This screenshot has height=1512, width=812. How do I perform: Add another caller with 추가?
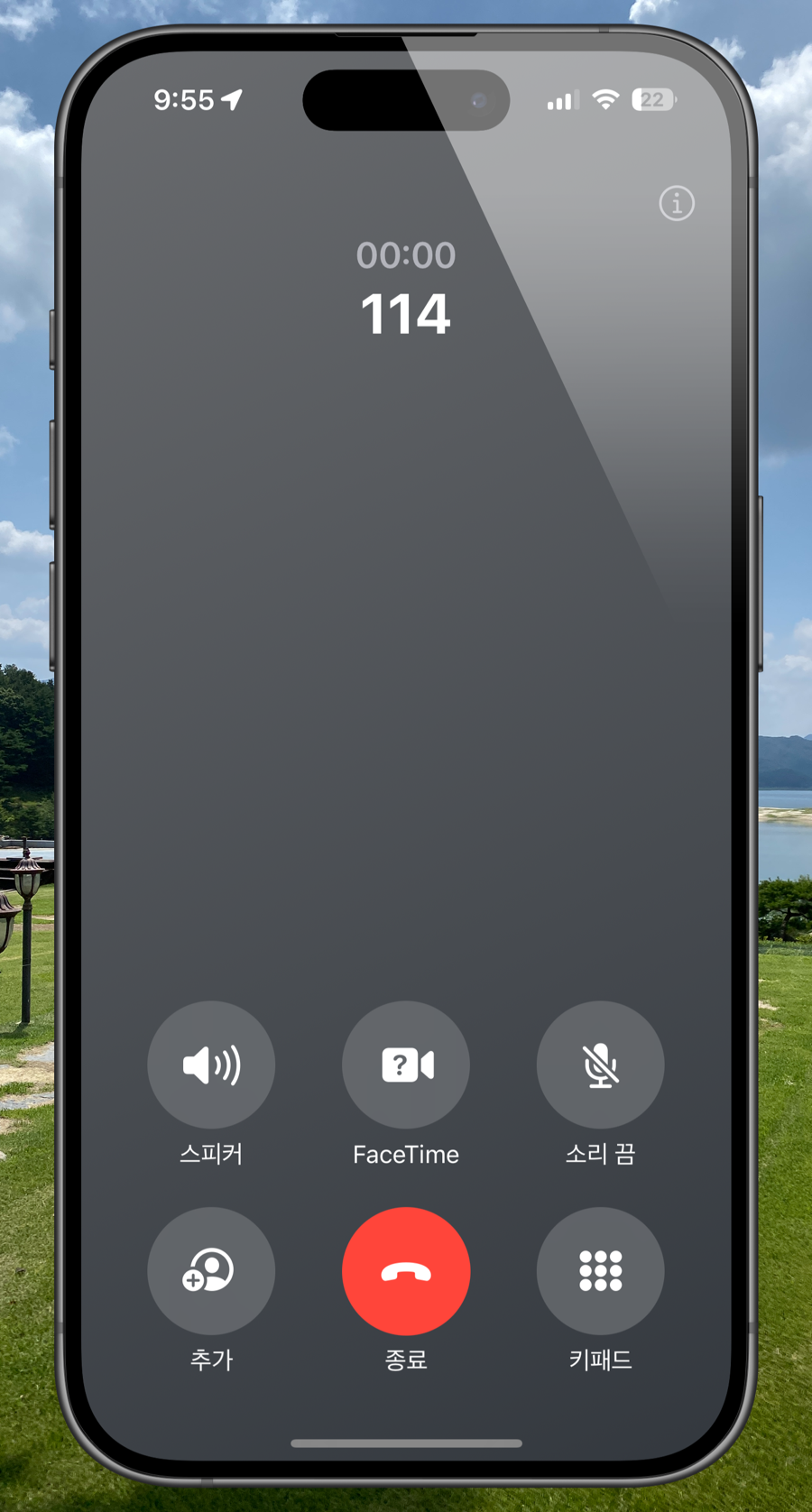point(211,1270)
